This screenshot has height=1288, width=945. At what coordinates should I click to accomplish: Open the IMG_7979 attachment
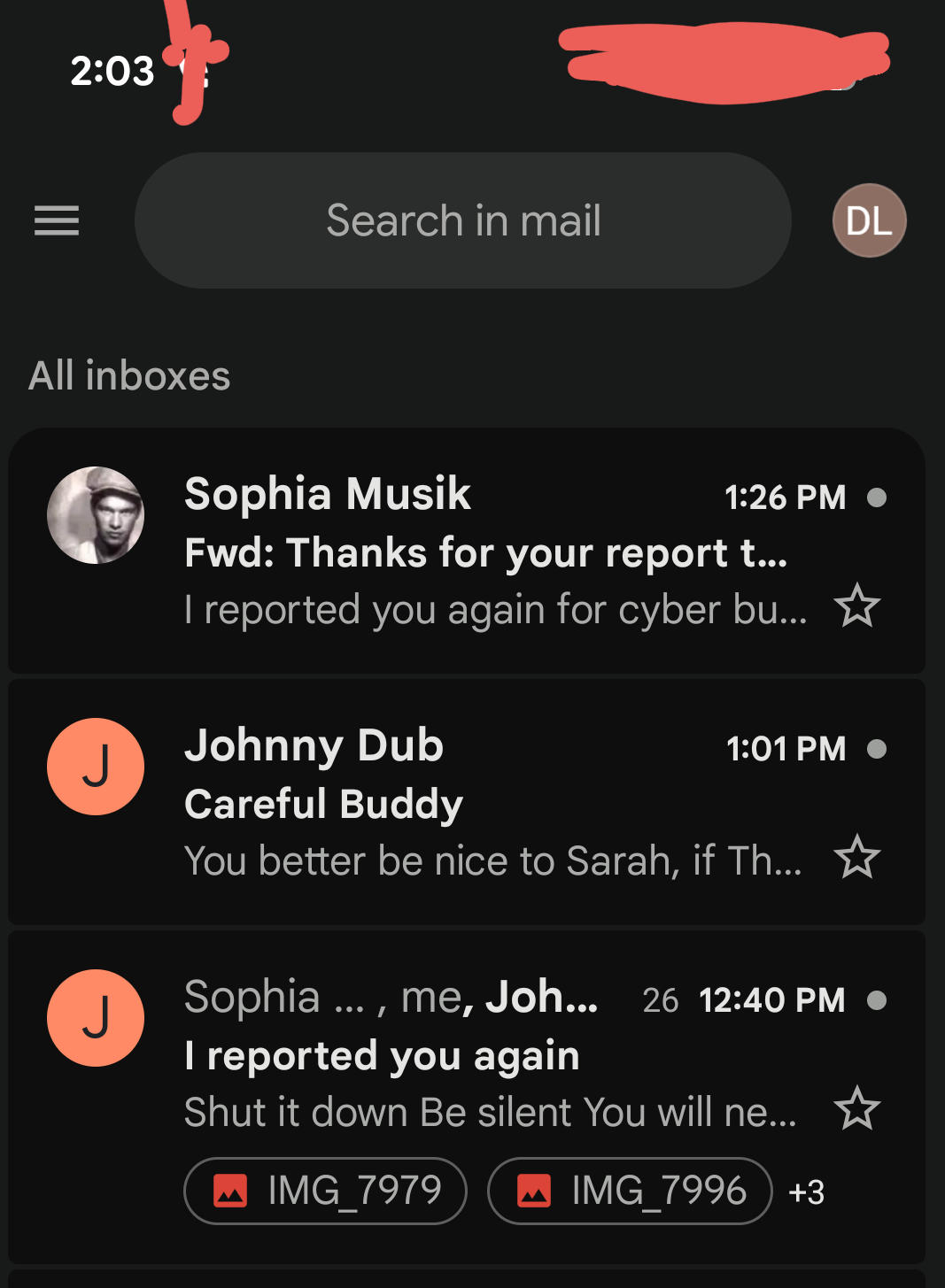[325, 1191]
